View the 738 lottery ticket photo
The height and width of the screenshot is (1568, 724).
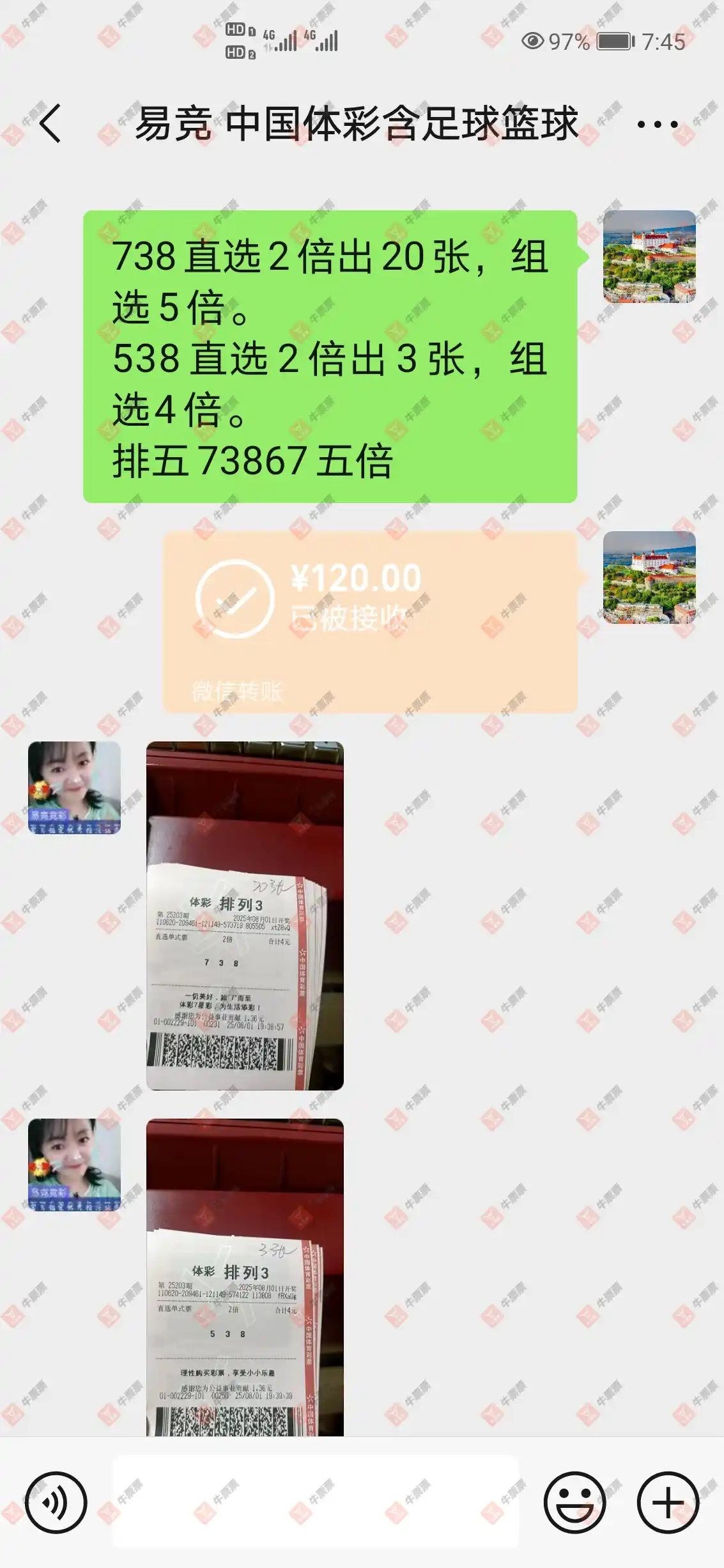click(x=245, y=915)
